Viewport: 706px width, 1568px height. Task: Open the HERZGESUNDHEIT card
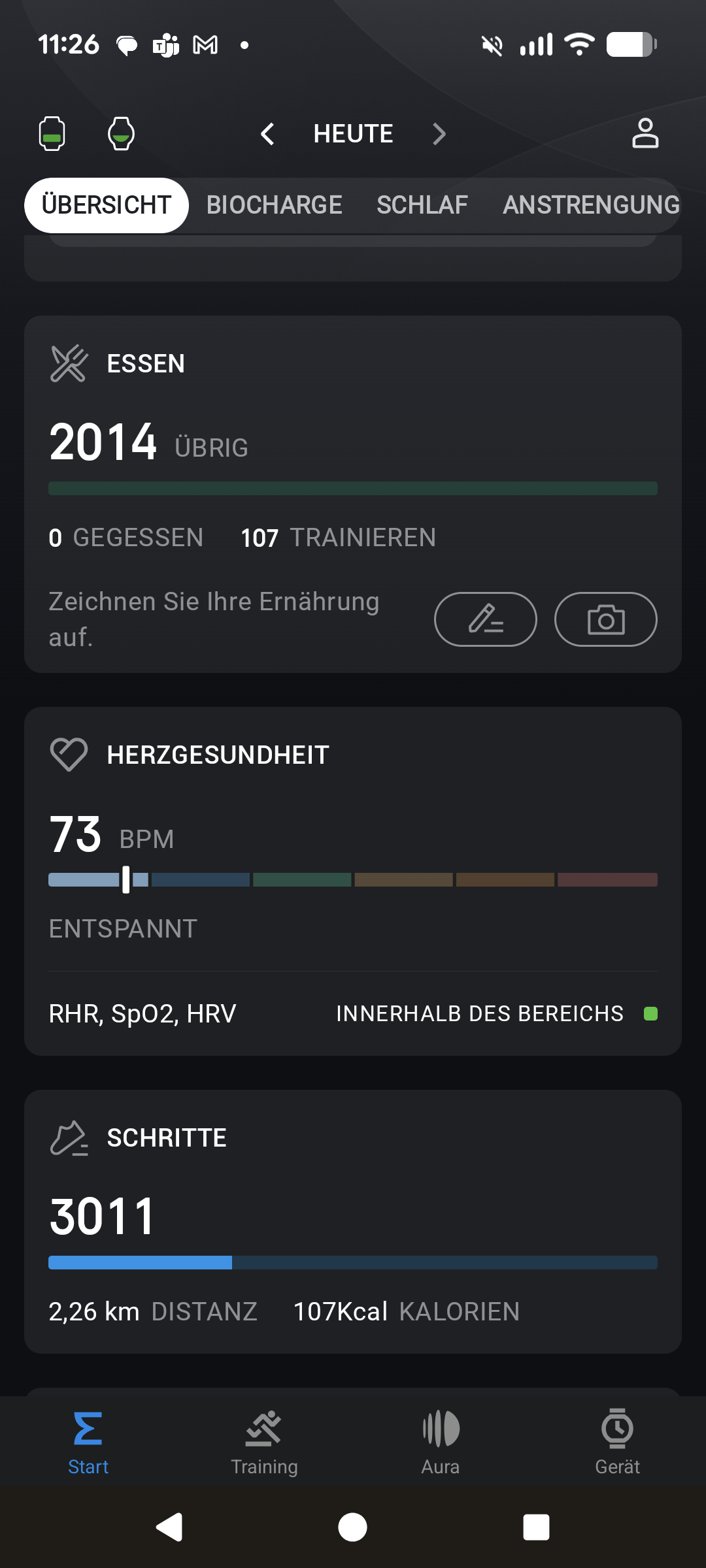click(x=218, y=755)
